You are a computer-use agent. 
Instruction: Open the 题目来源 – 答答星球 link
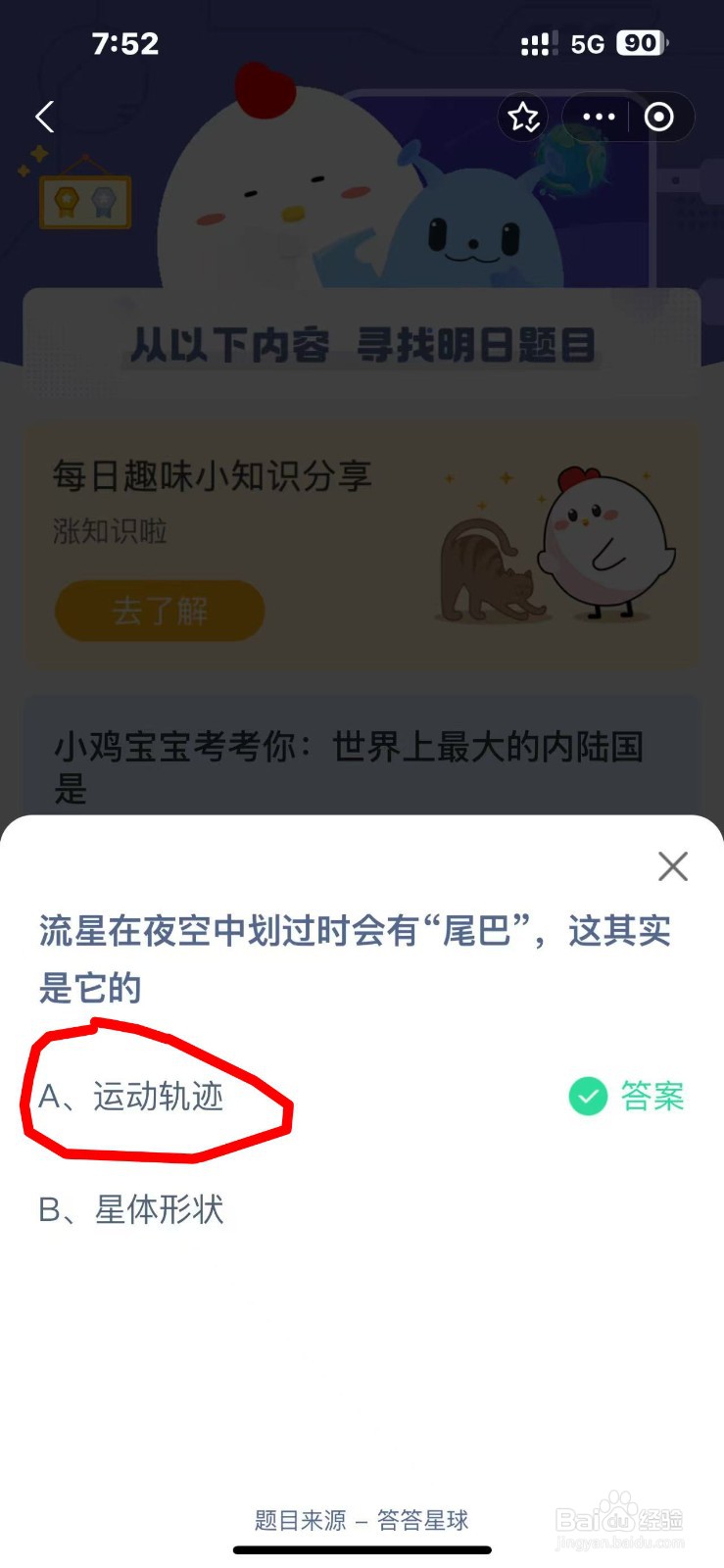360,1521
